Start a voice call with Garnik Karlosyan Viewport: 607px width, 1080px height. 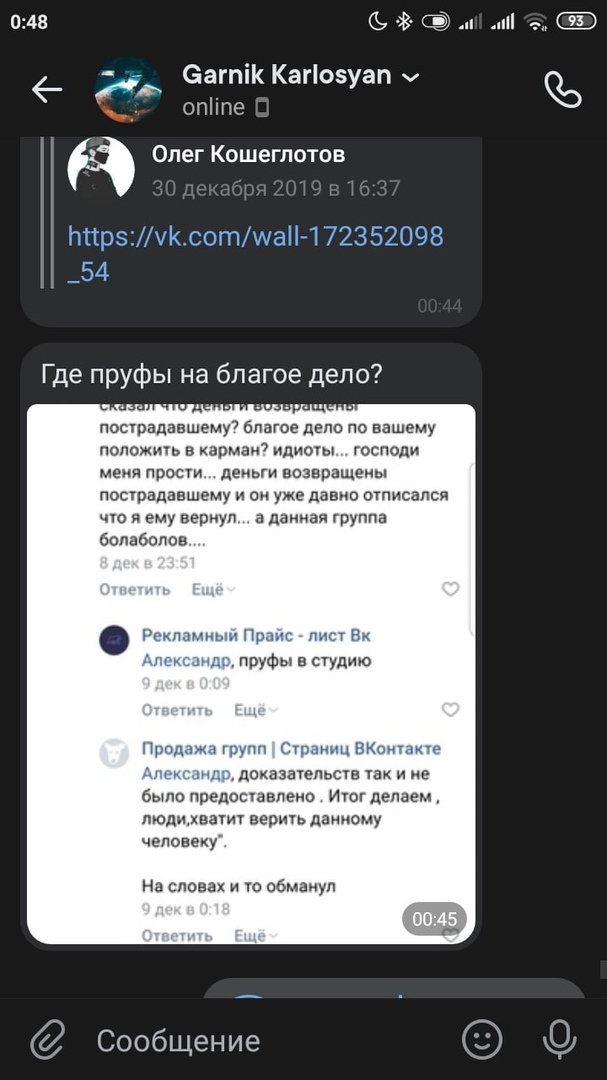coord(562,90)
